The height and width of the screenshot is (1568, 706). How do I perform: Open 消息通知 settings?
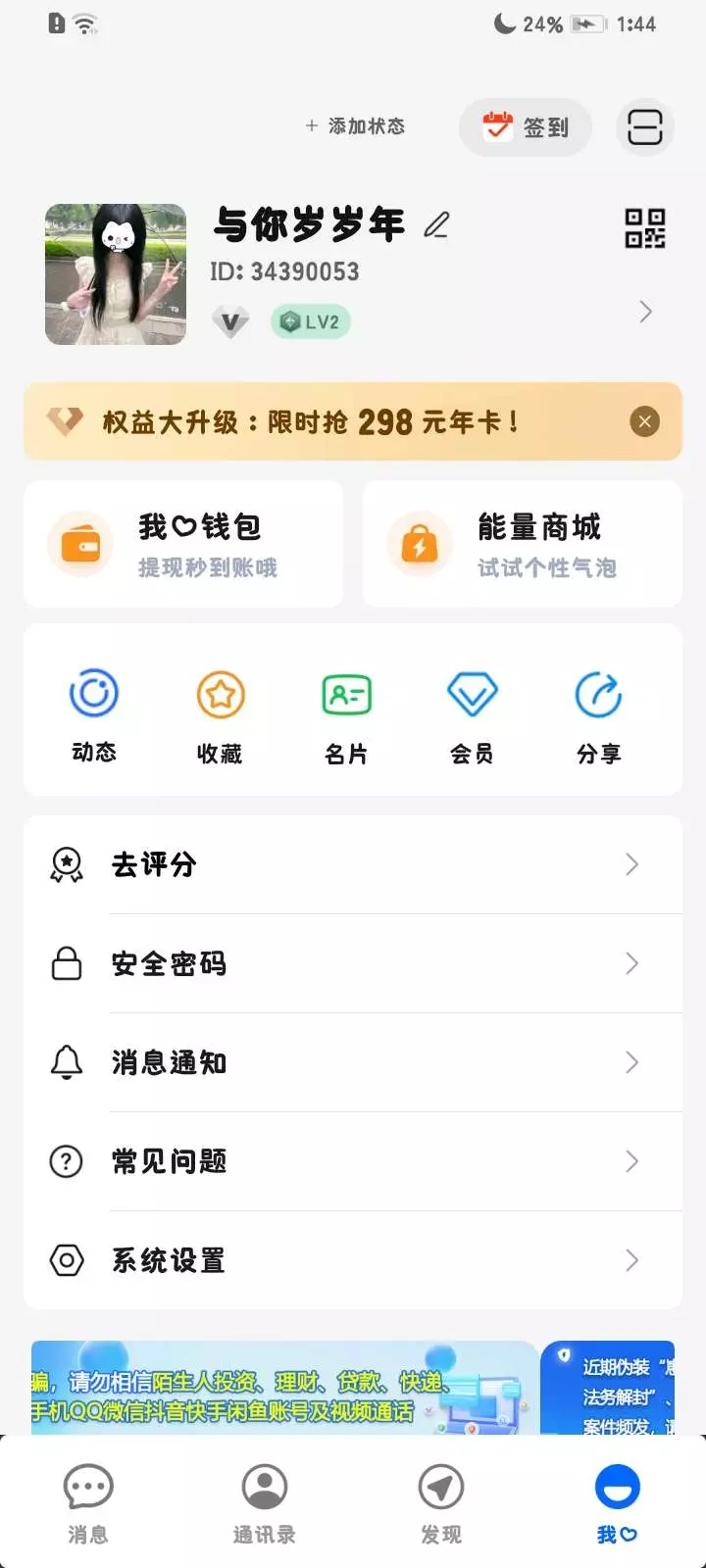(353, 1062)
